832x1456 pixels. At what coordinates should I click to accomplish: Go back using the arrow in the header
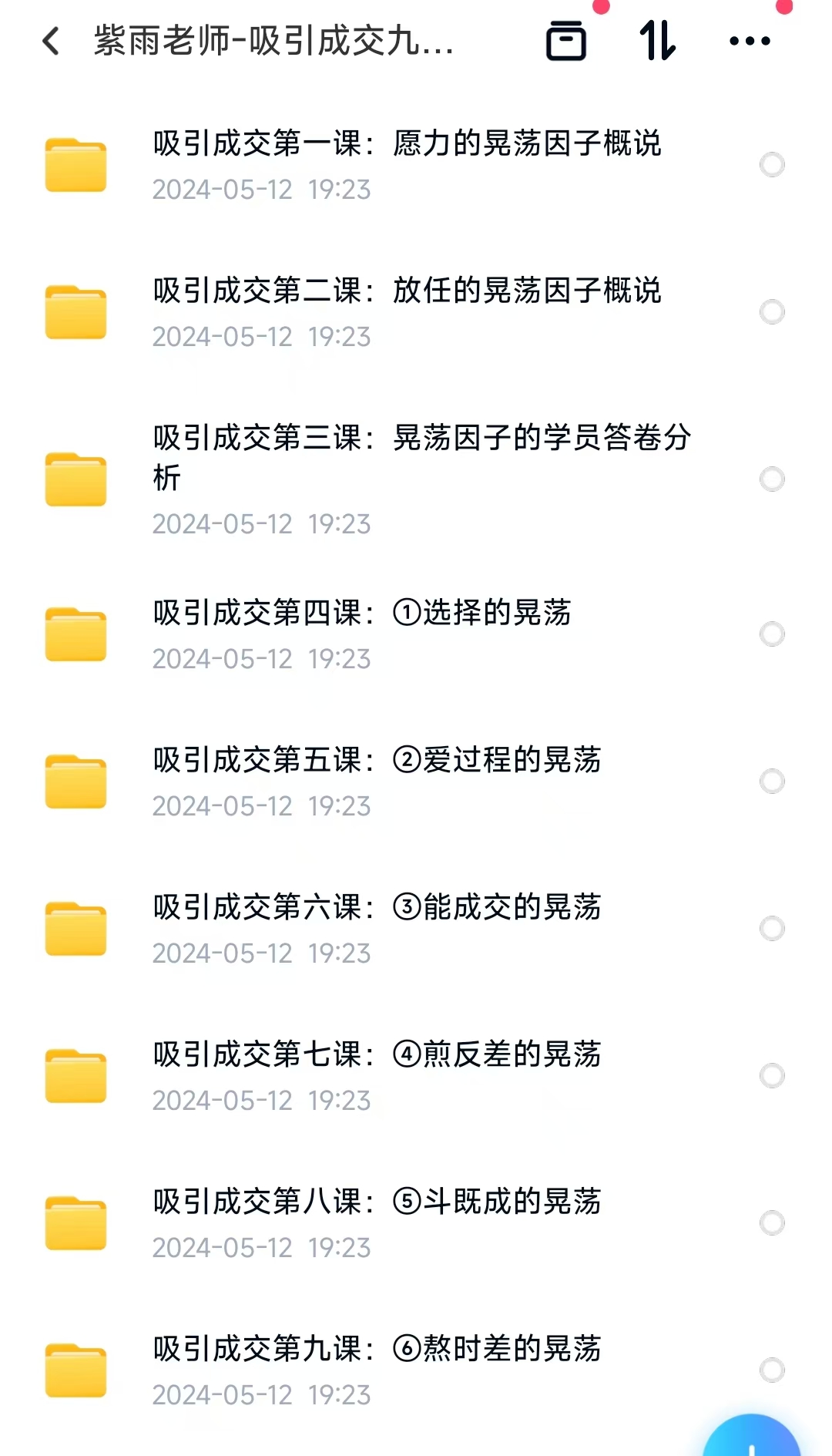coord(51,41)
